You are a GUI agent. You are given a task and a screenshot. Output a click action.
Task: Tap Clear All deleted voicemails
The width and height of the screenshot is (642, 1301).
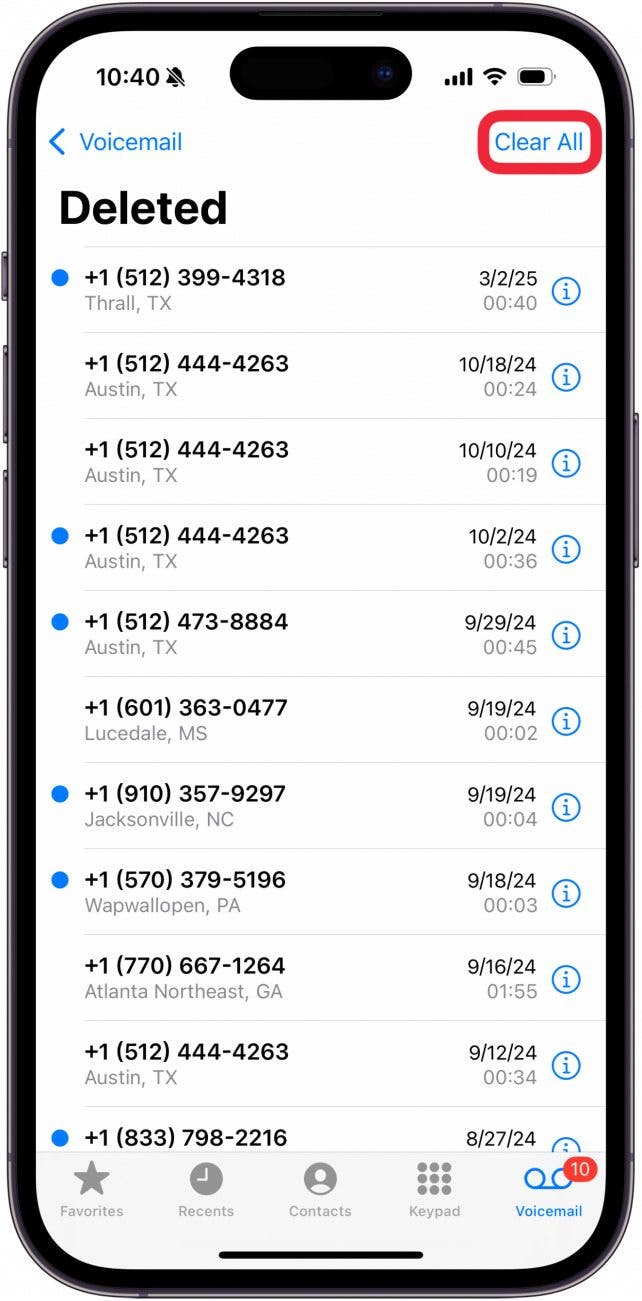[538, 142]
